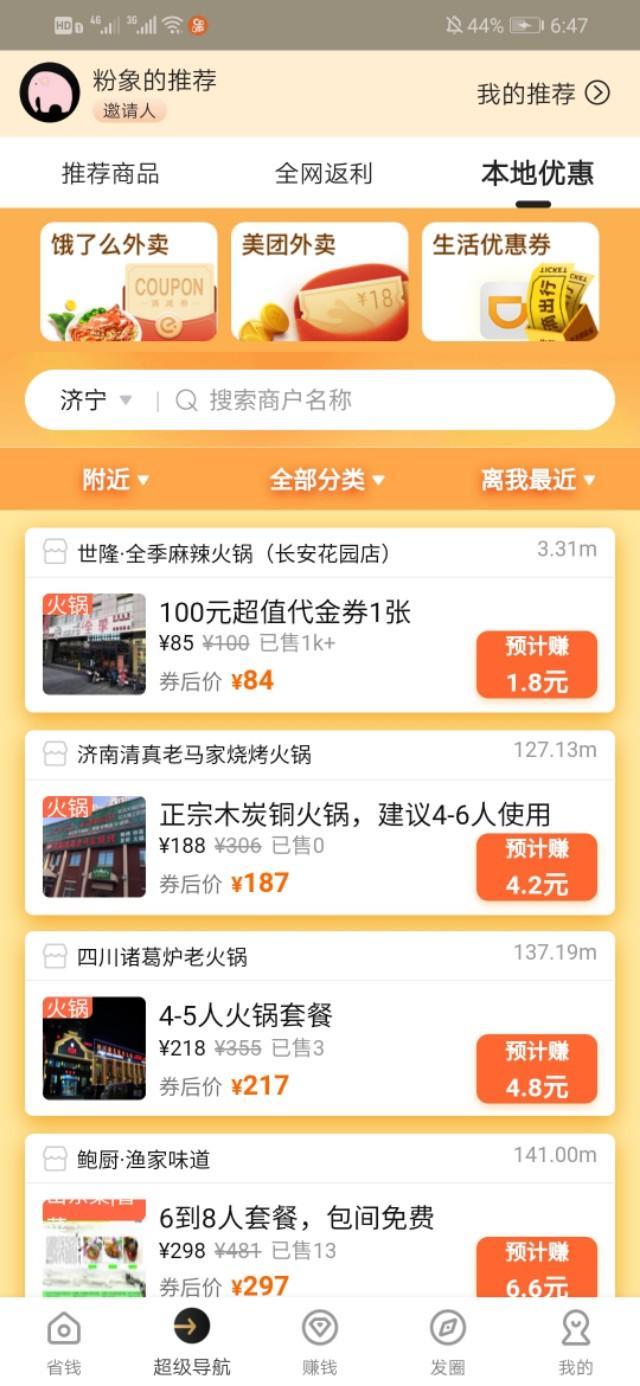Open the 世隆·全季麻辣火锅 100元代金券 deal

[x=285, y=612]
